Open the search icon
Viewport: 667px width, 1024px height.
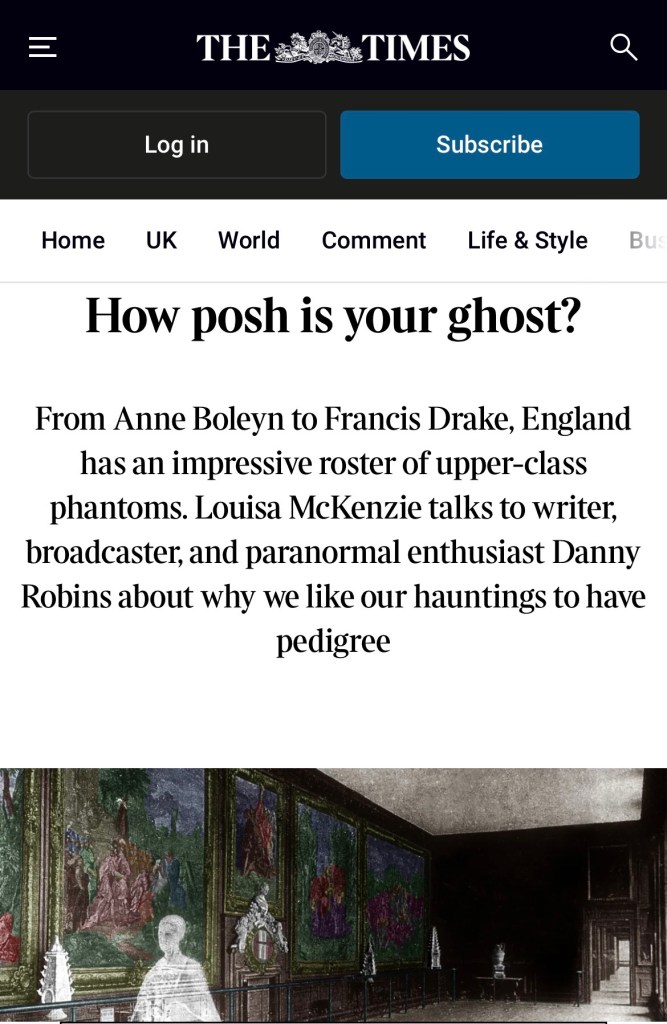(x=623, y=47)
